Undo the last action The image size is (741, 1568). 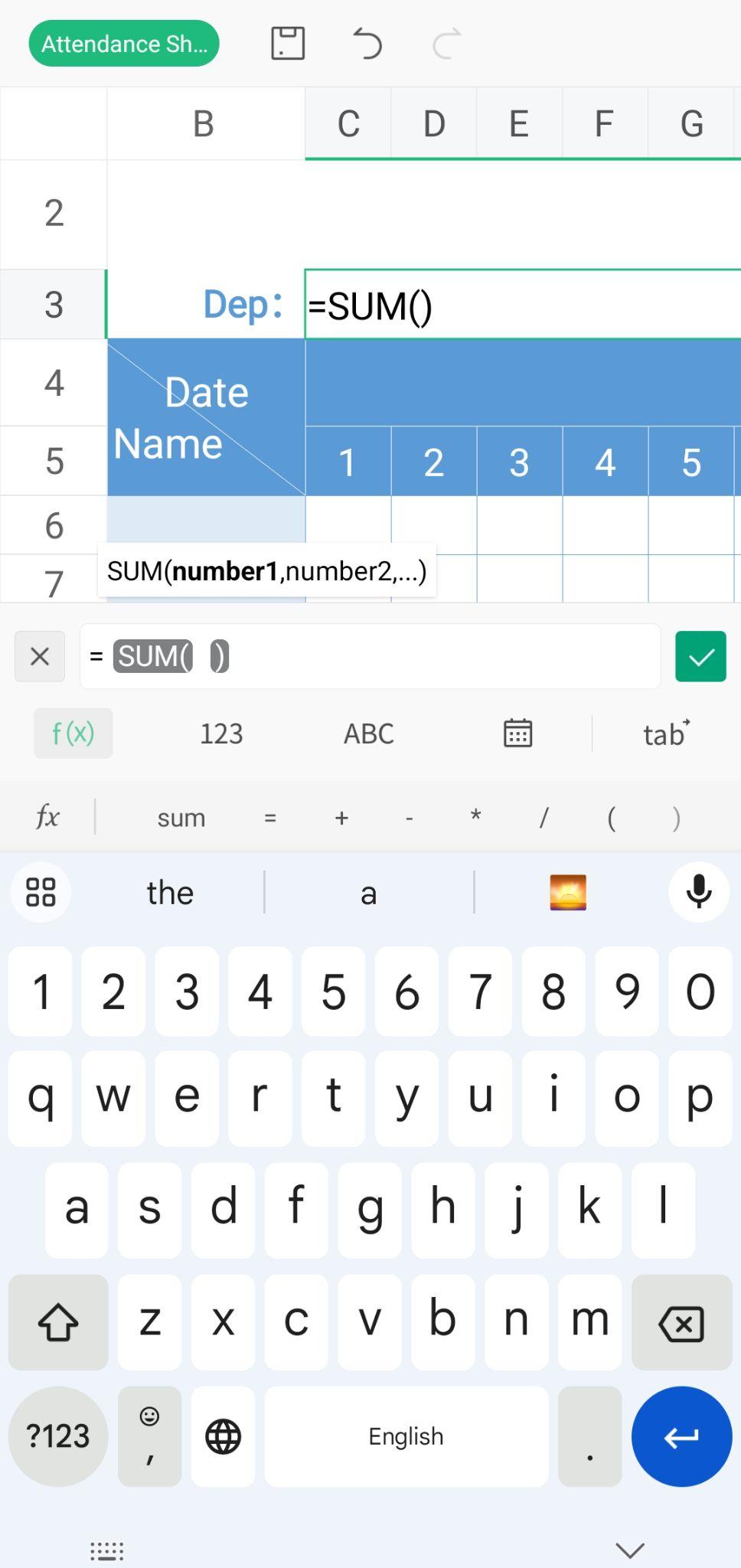(x=366, y=44)
